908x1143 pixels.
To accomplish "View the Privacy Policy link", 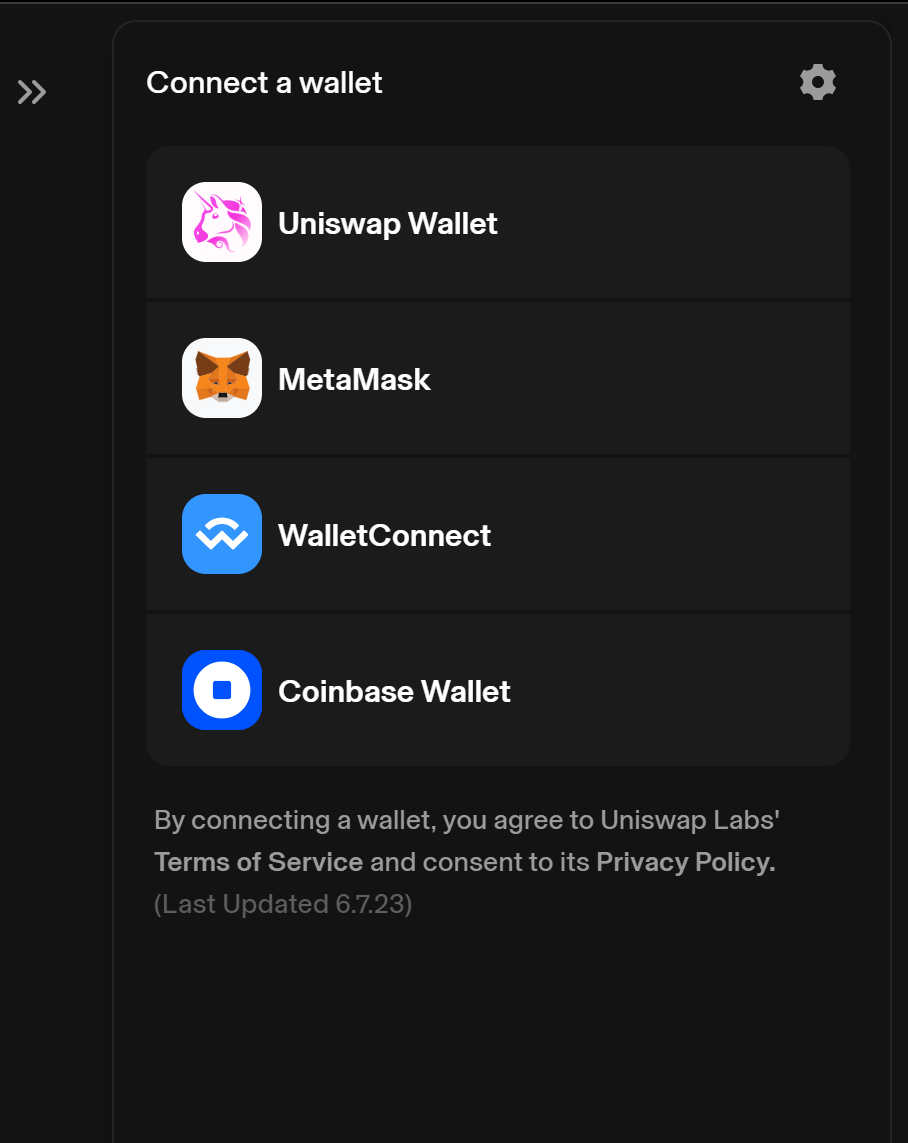I will coord(685,862).
